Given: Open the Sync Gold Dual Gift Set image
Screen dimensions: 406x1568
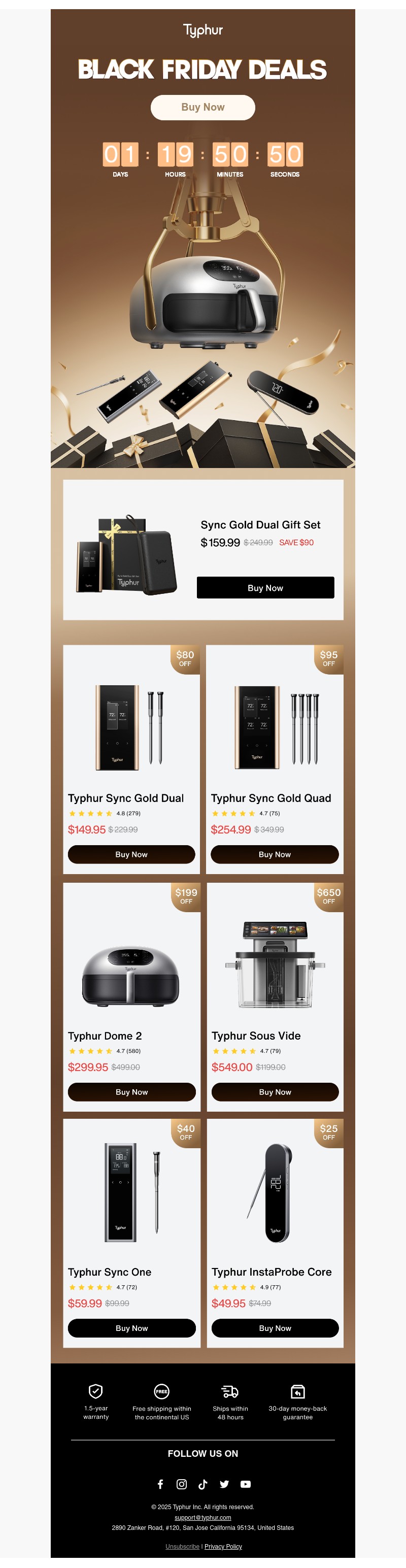Looking at the screenshot, I should 126,555.
